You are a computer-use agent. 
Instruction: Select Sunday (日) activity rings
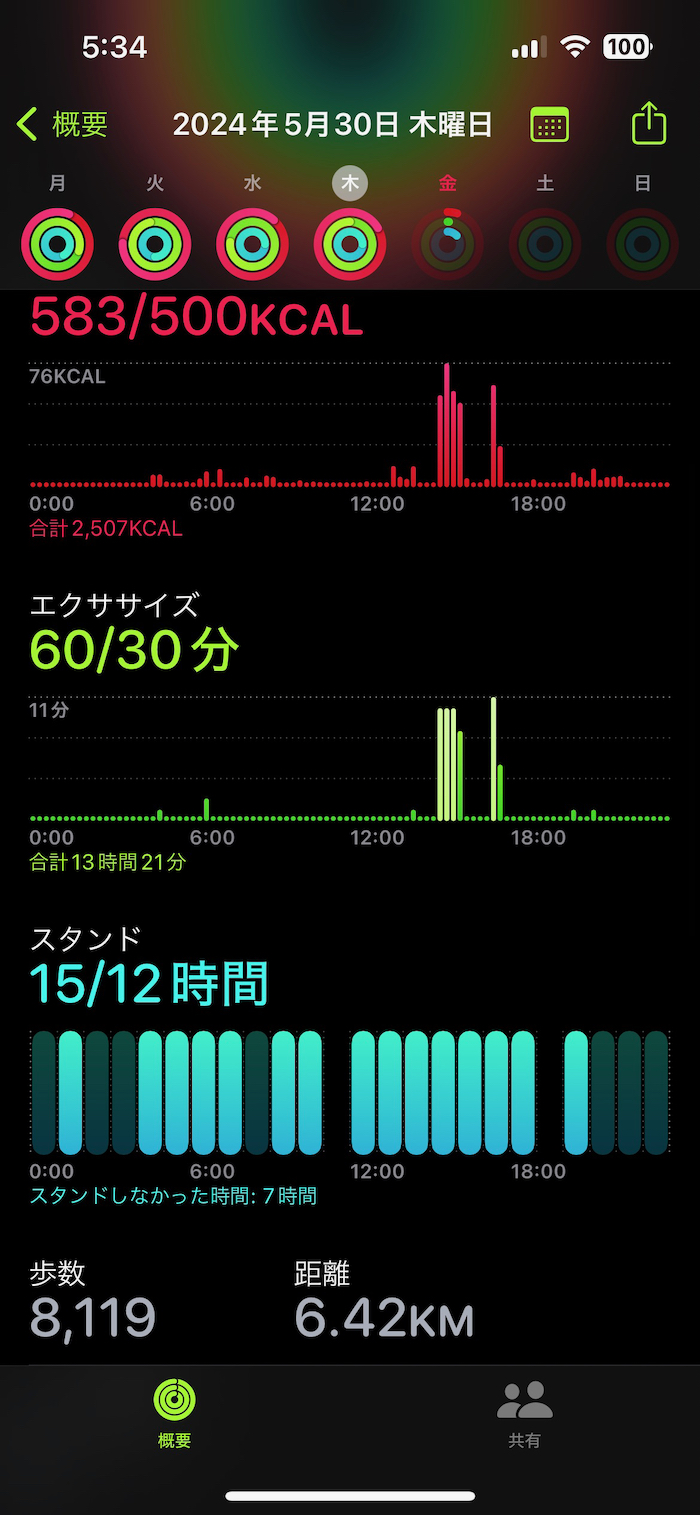[643, 243]
